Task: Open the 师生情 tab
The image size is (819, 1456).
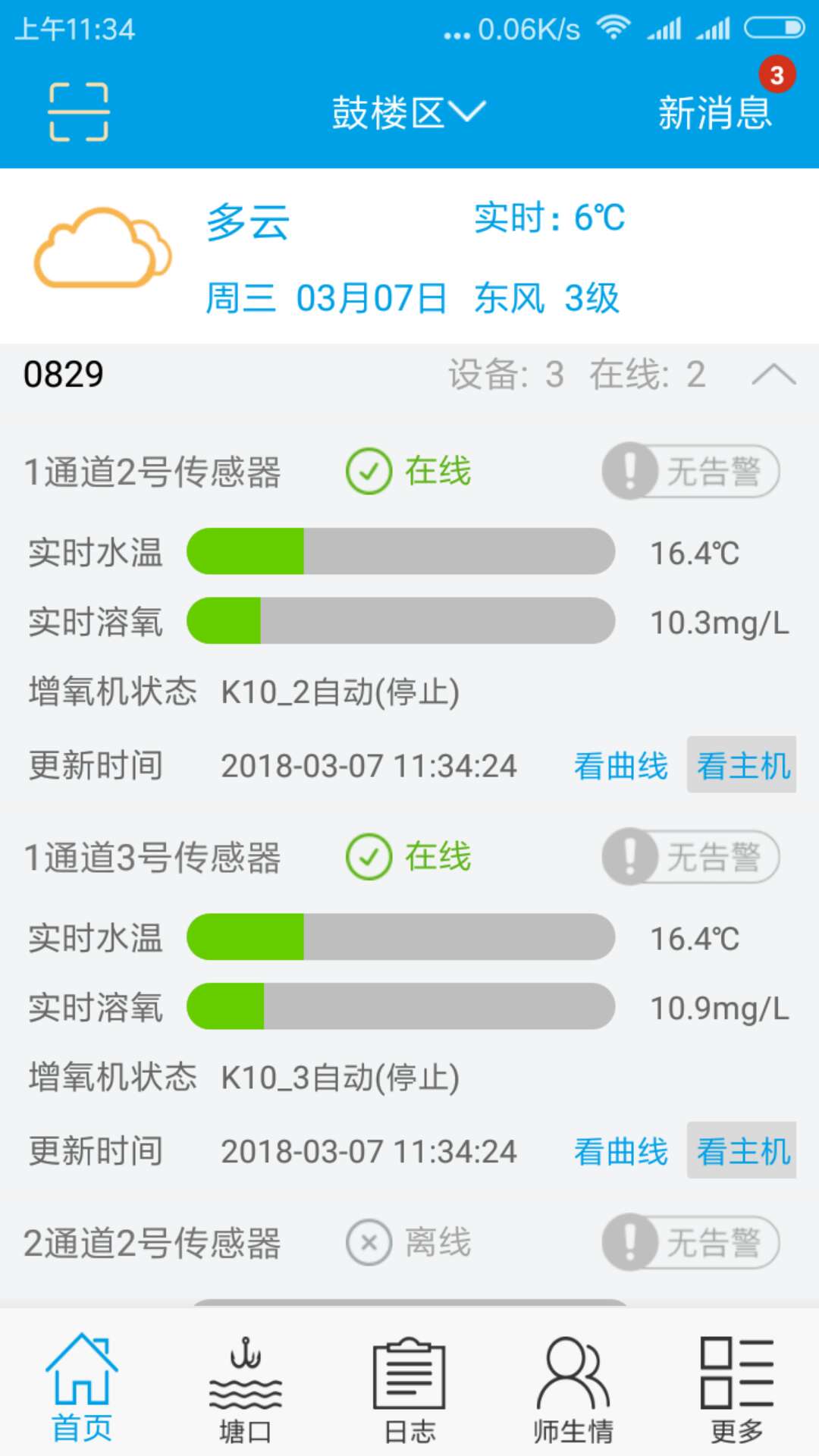Action: point(573,1388)
